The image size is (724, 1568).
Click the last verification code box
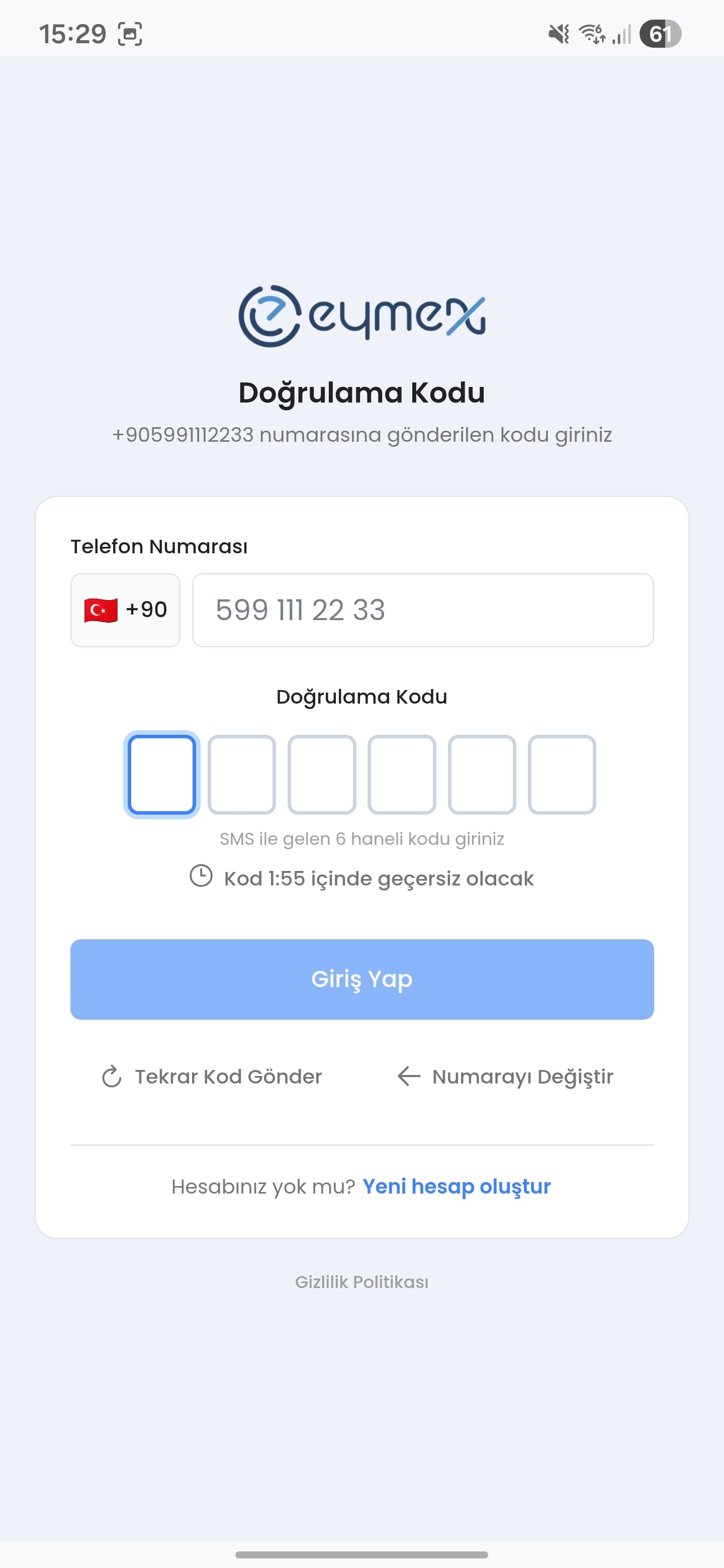pyautogui.click(x=562, y=775)
